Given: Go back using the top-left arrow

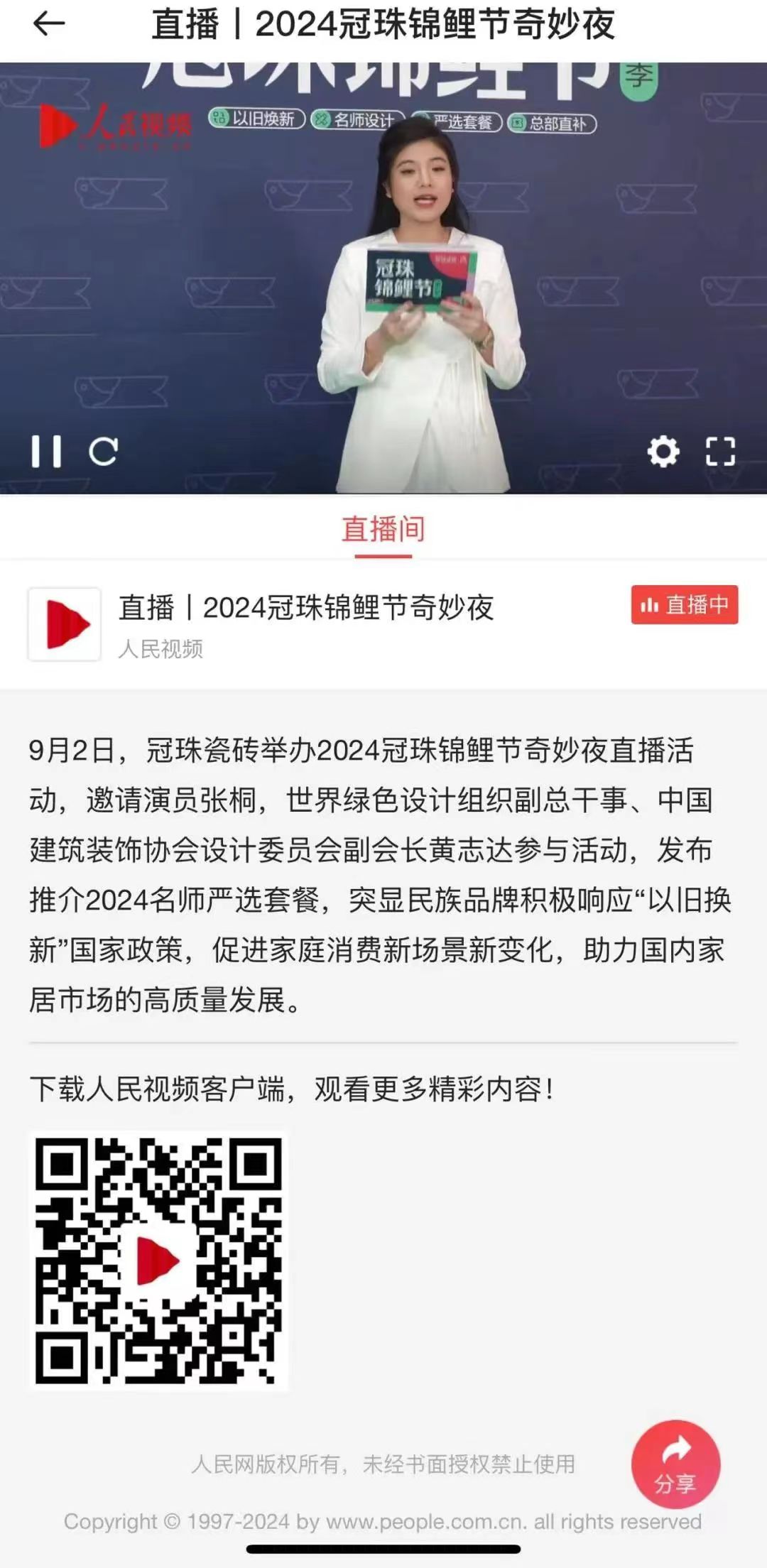Looking at the screenshot, I should [48, 25].
